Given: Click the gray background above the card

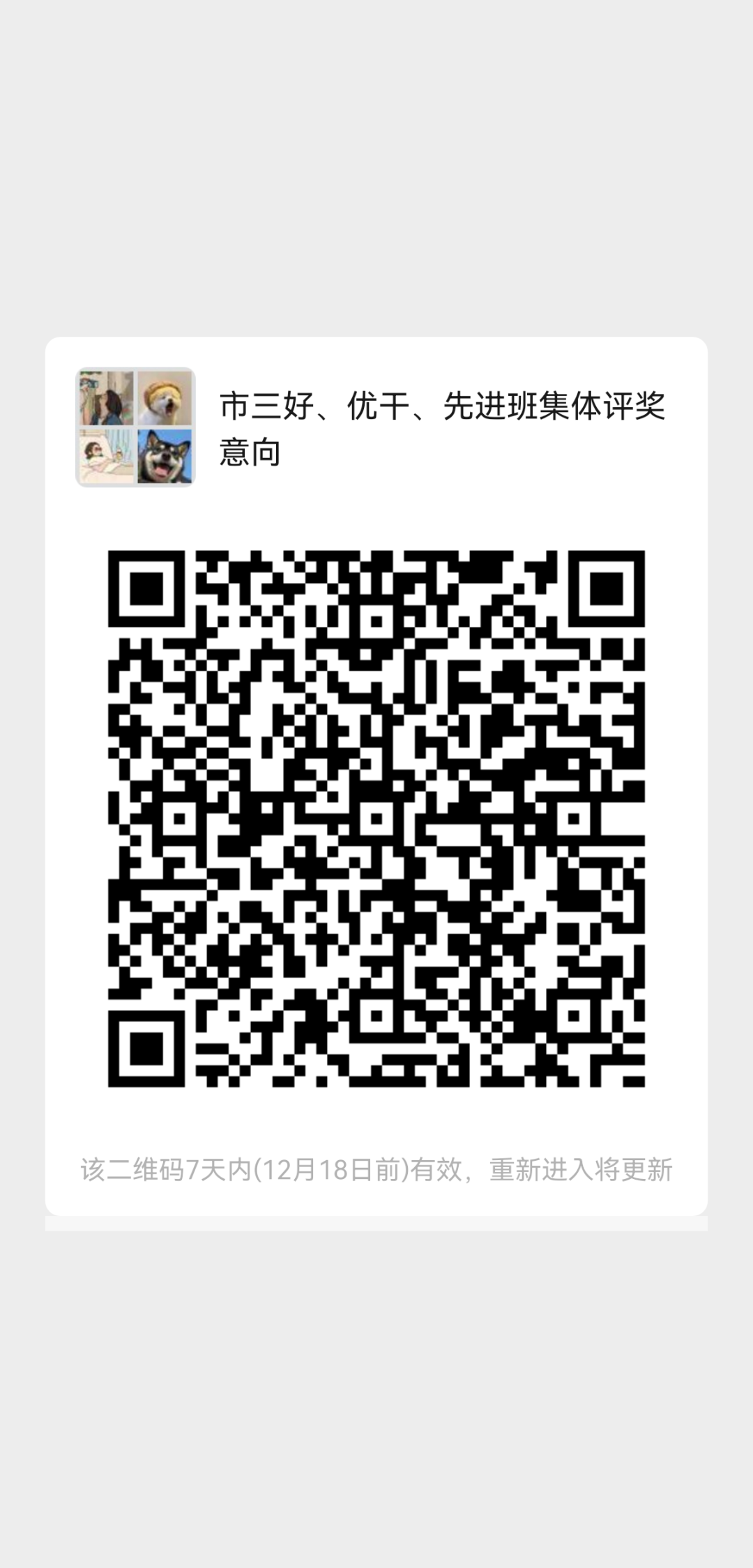Looking at the screenshot, I should [376, 167].
